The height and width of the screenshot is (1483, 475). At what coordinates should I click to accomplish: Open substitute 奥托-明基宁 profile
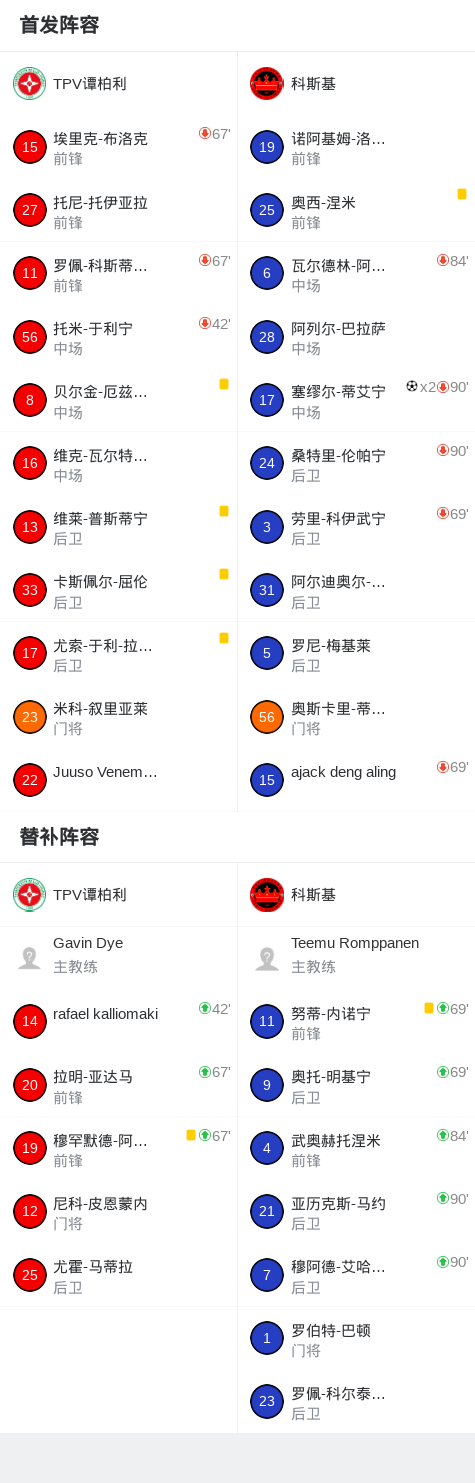[356, 1085]
